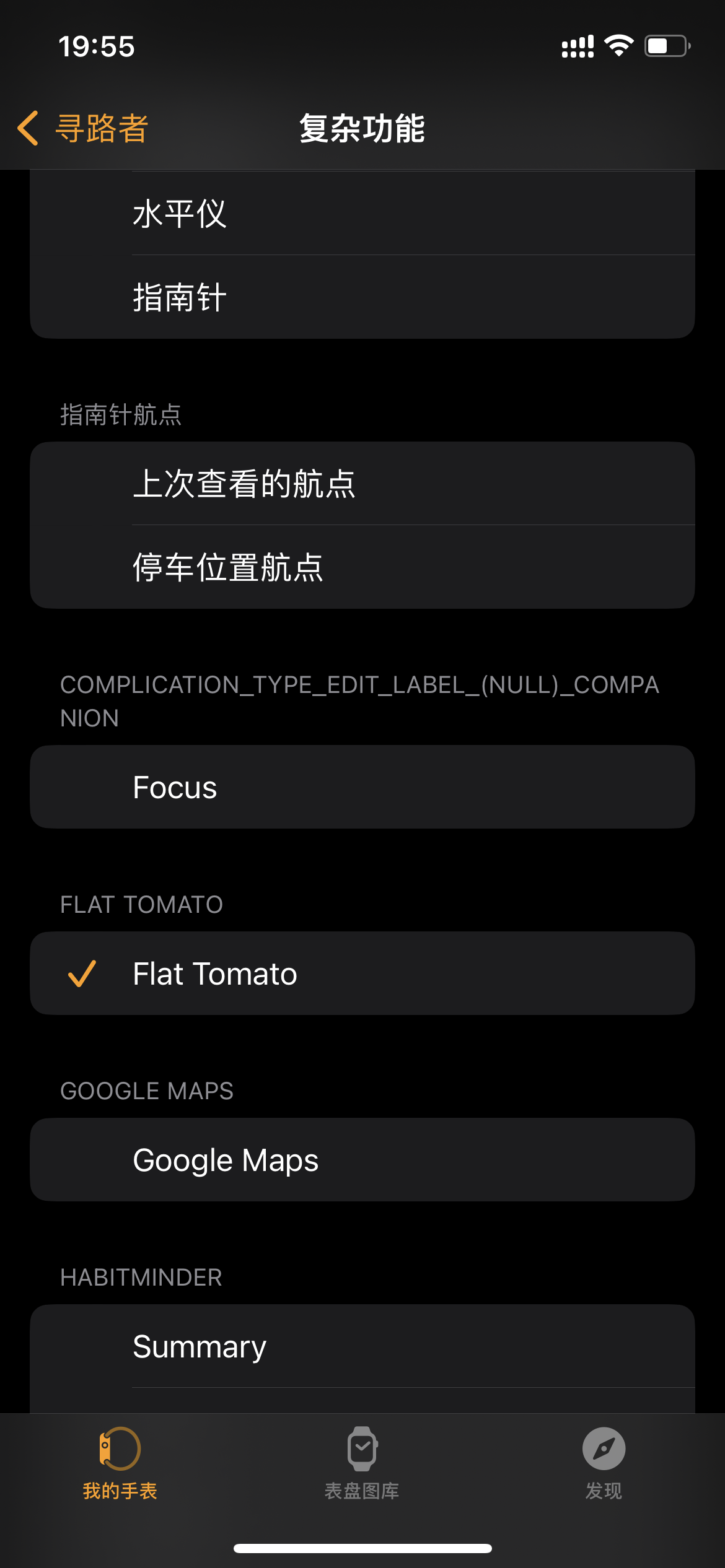725x1568 pixels.
Task: Select 上次查看的航点 option
Action: tap(362, 484)
